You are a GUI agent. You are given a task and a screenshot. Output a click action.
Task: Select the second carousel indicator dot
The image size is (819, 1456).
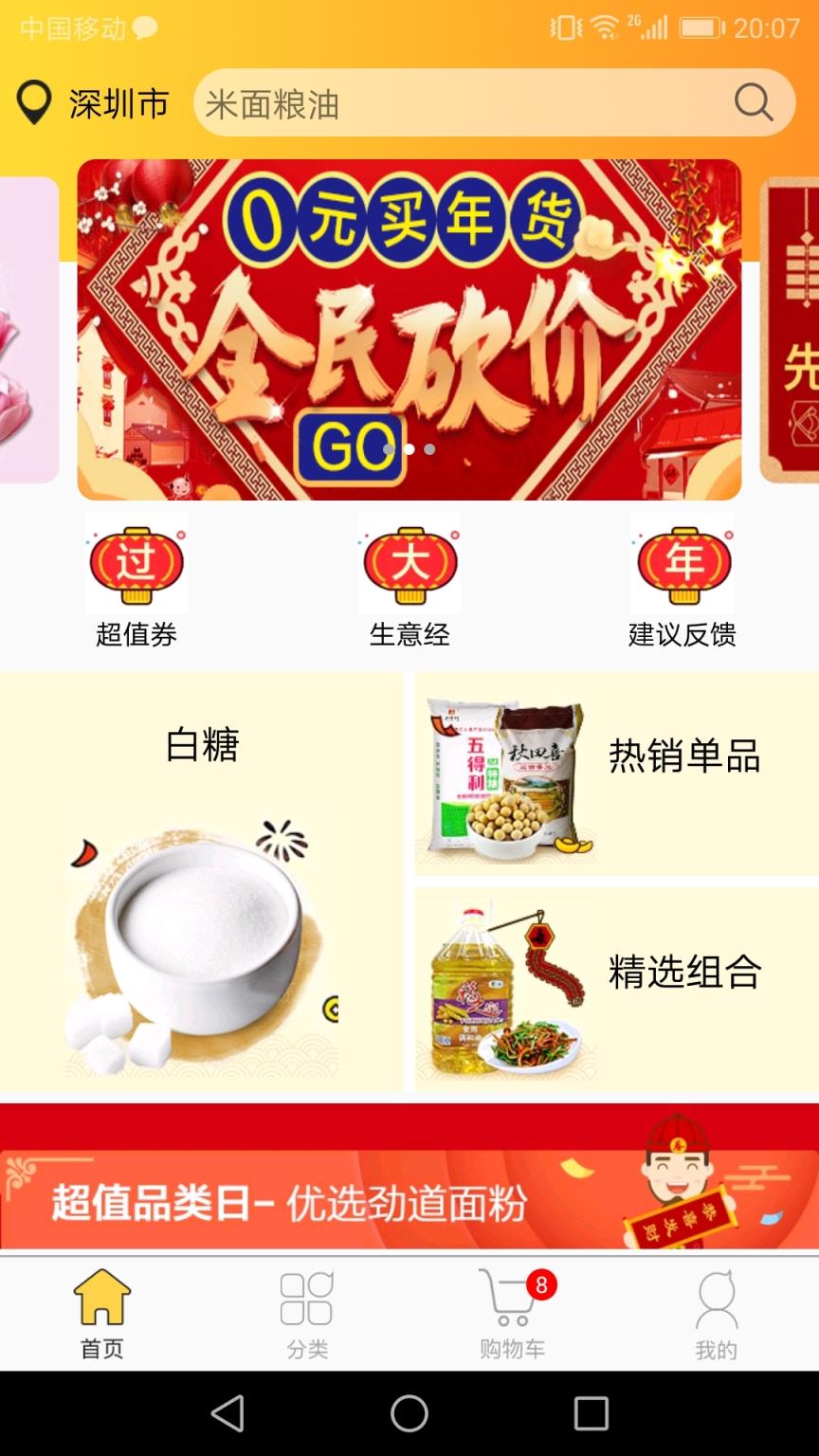coord(409,449)
